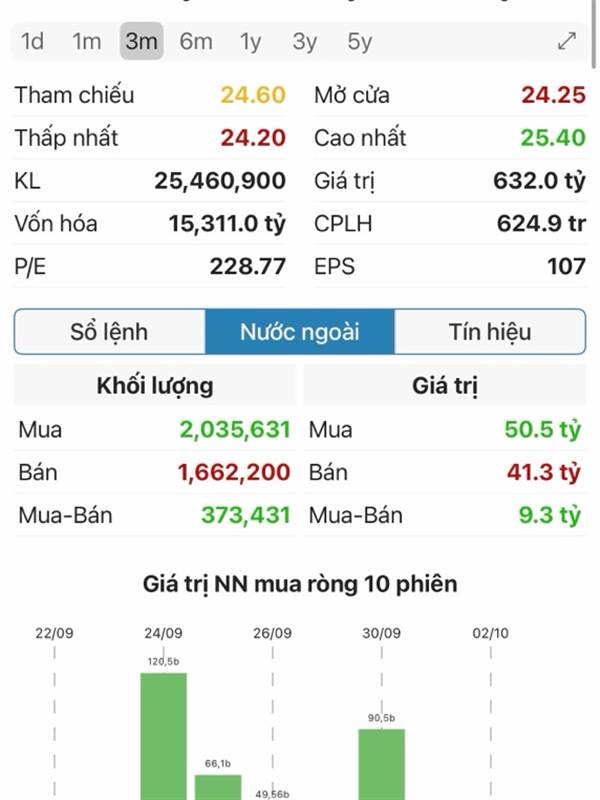Expand the chart to fullscreen
This screenshot has height=800, width=600.
tap(566, 41)
